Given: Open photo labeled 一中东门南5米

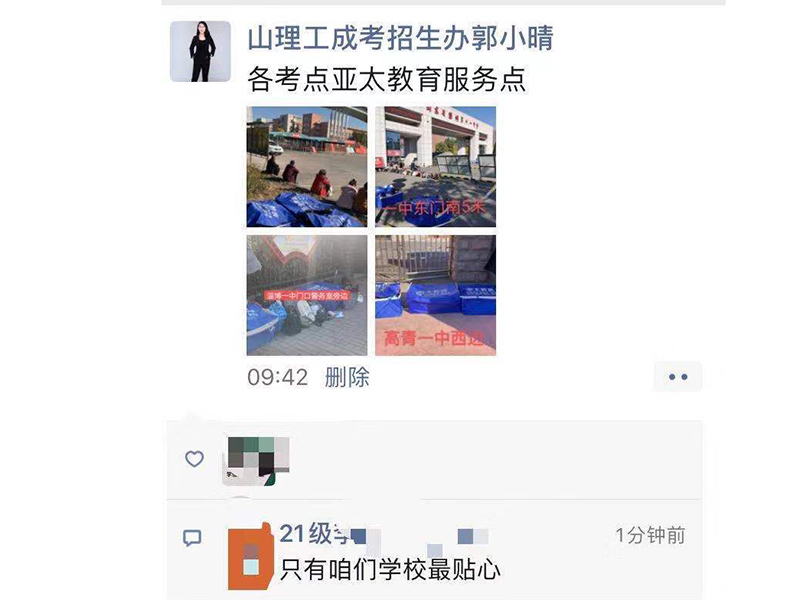Looking at the screenshot, I should tap(435, 167).
